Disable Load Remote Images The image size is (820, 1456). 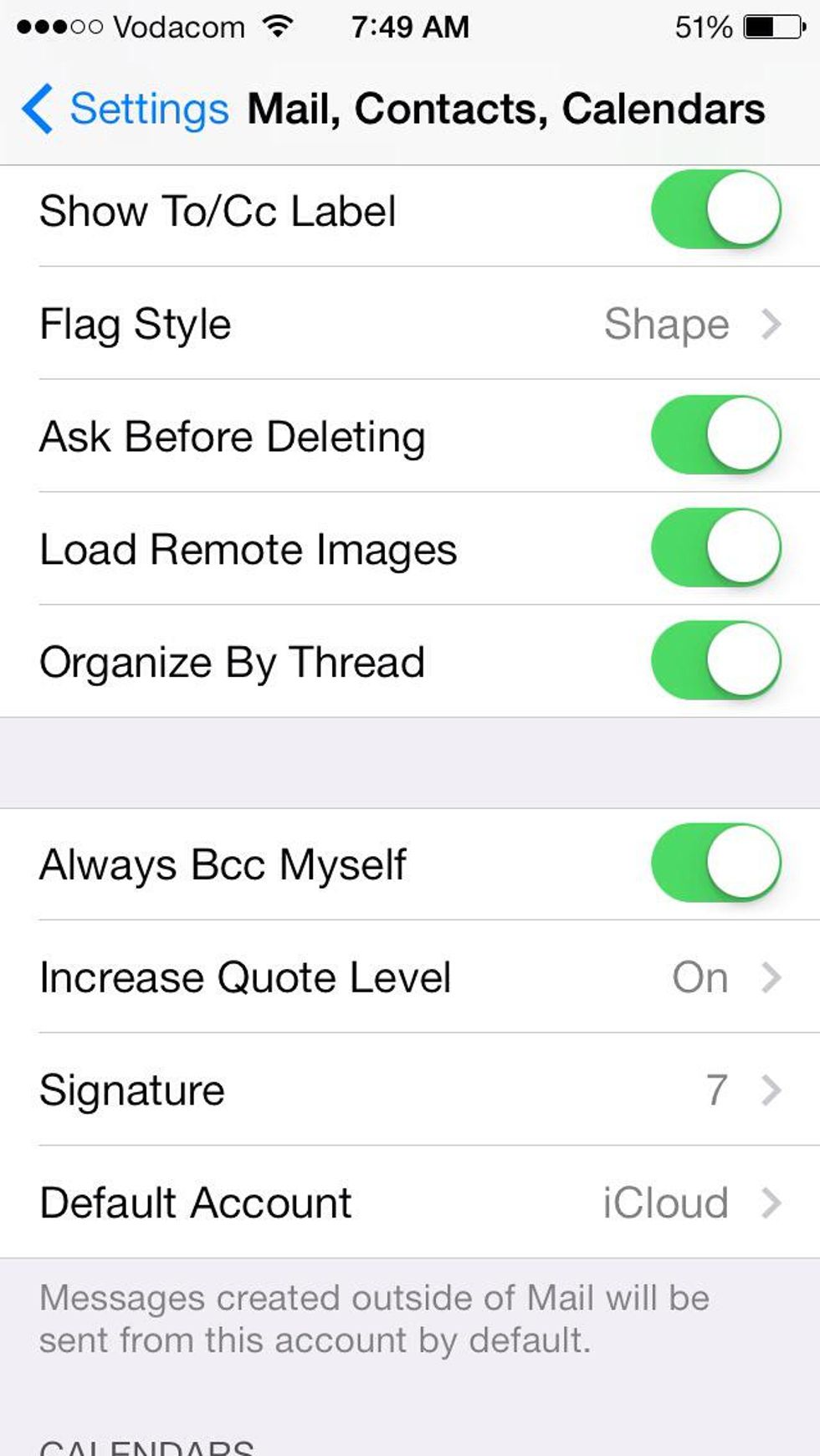click(x=715, y=548)
